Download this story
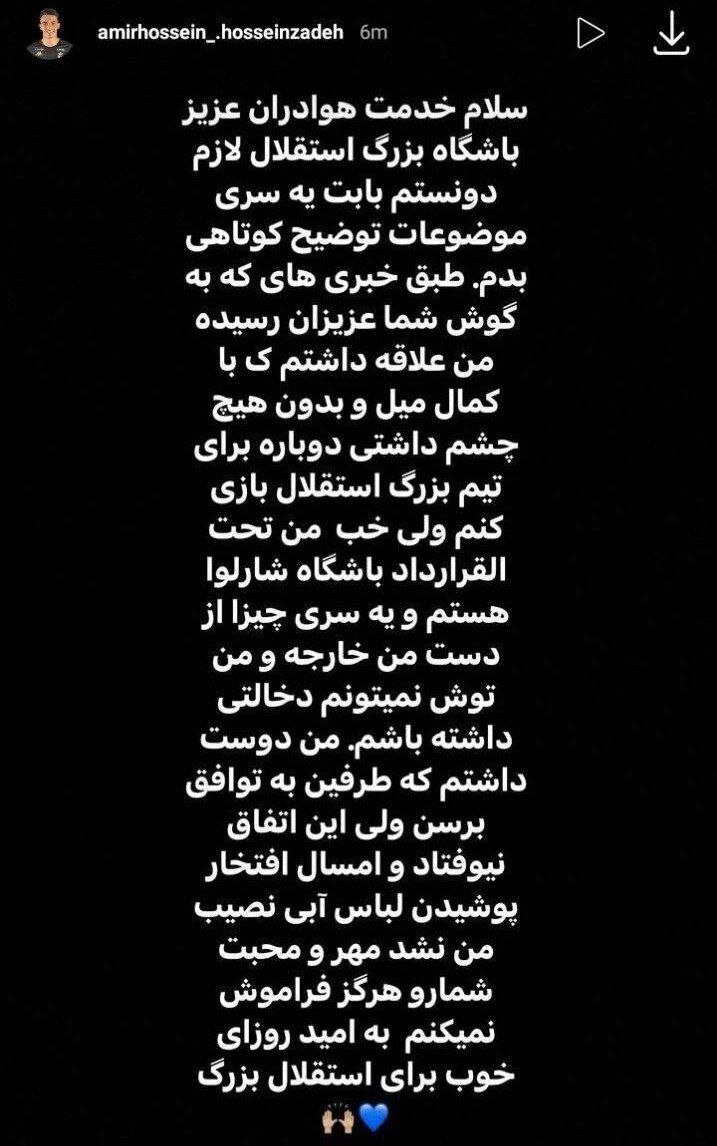 (x=671, y=35)
